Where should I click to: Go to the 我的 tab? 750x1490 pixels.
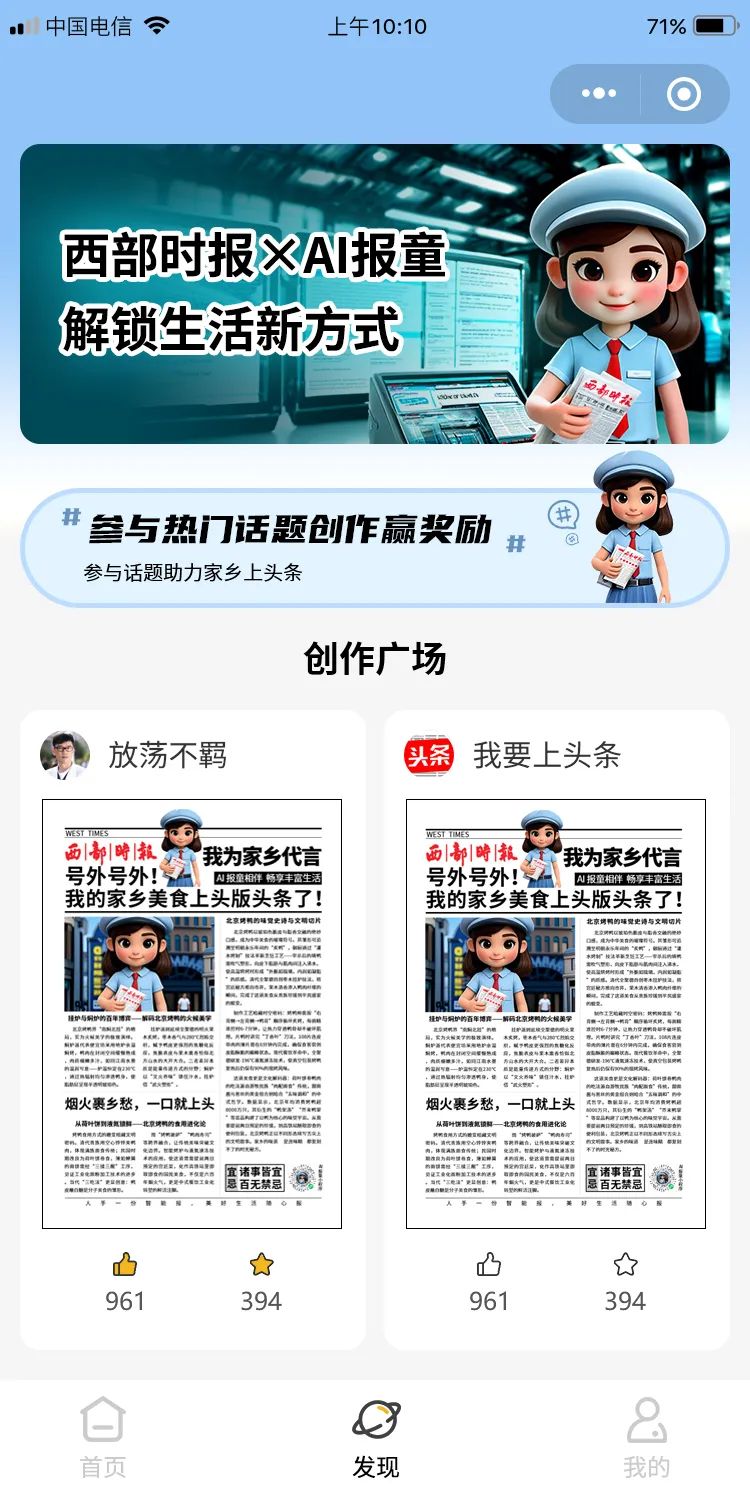[646, 1438]
